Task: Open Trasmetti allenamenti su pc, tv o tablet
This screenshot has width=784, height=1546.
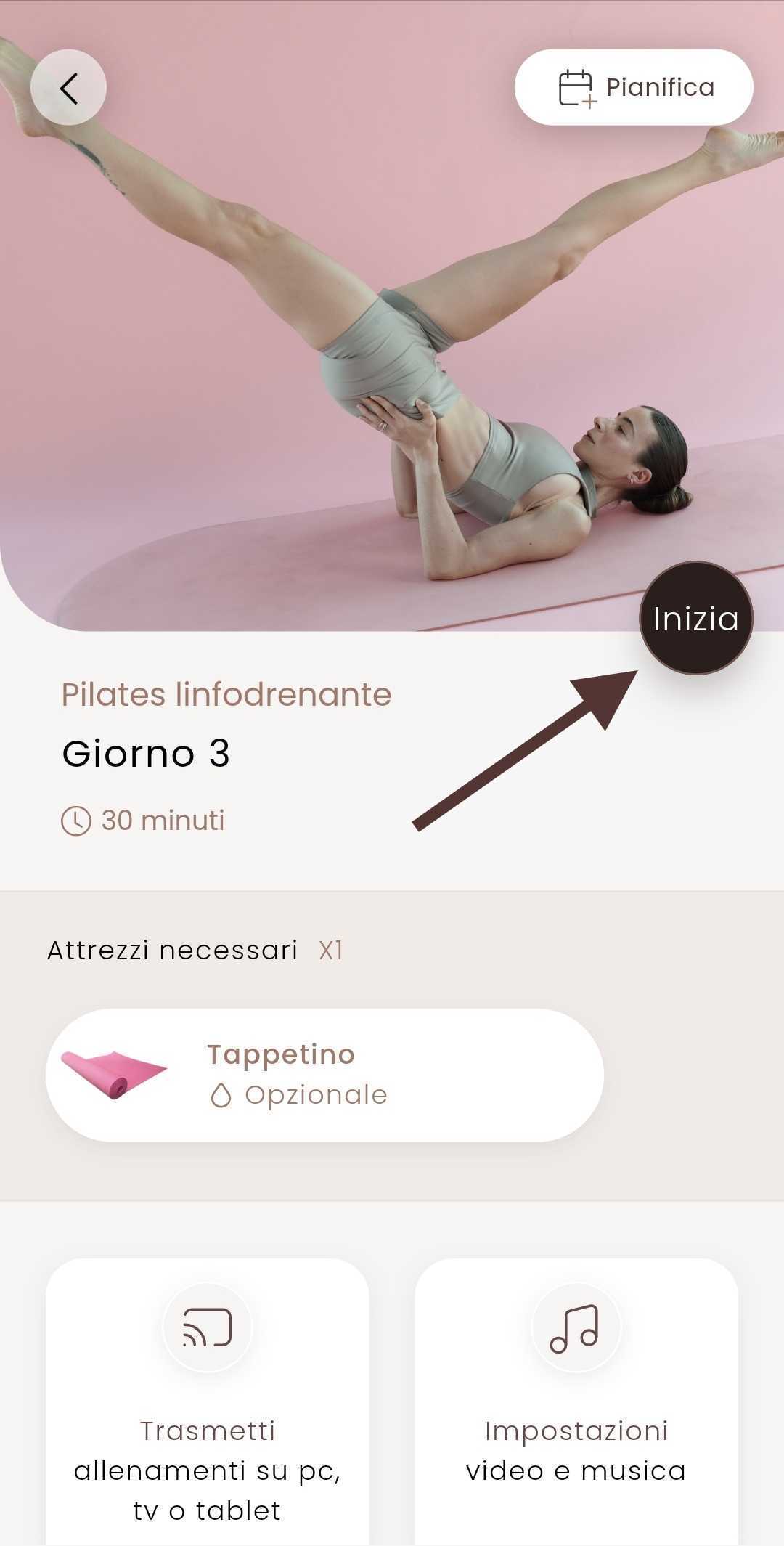Action: [208, 1401]
